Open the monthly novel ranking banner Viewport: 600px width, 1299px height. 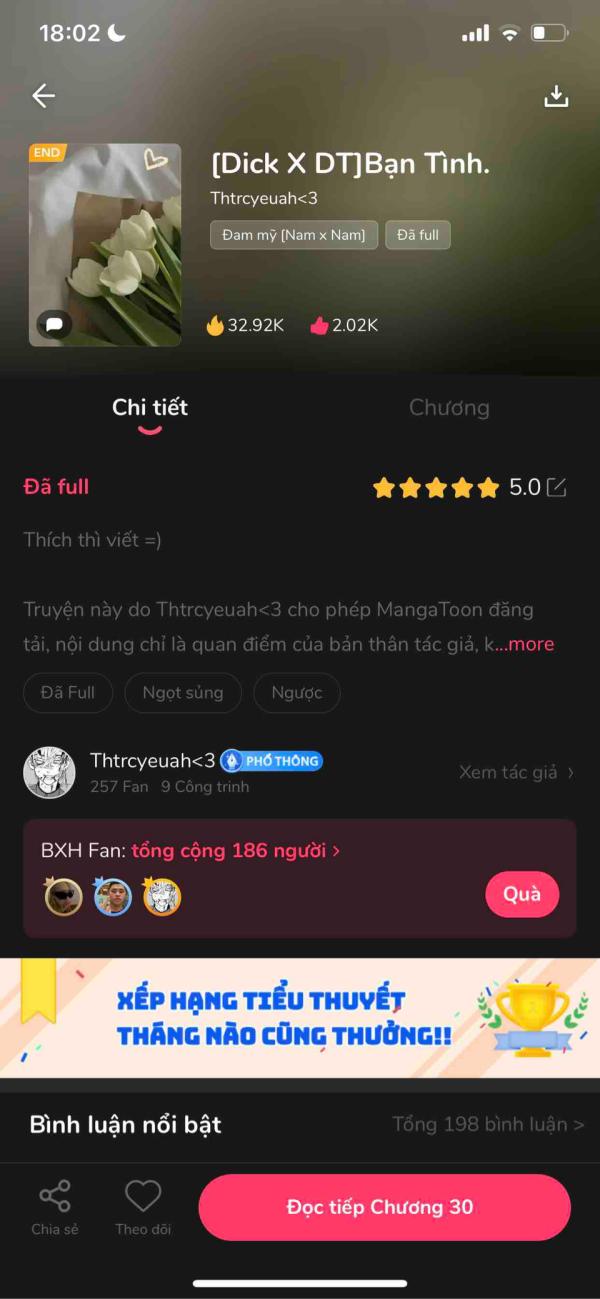pyautogui.click(x=300, y=1017)
